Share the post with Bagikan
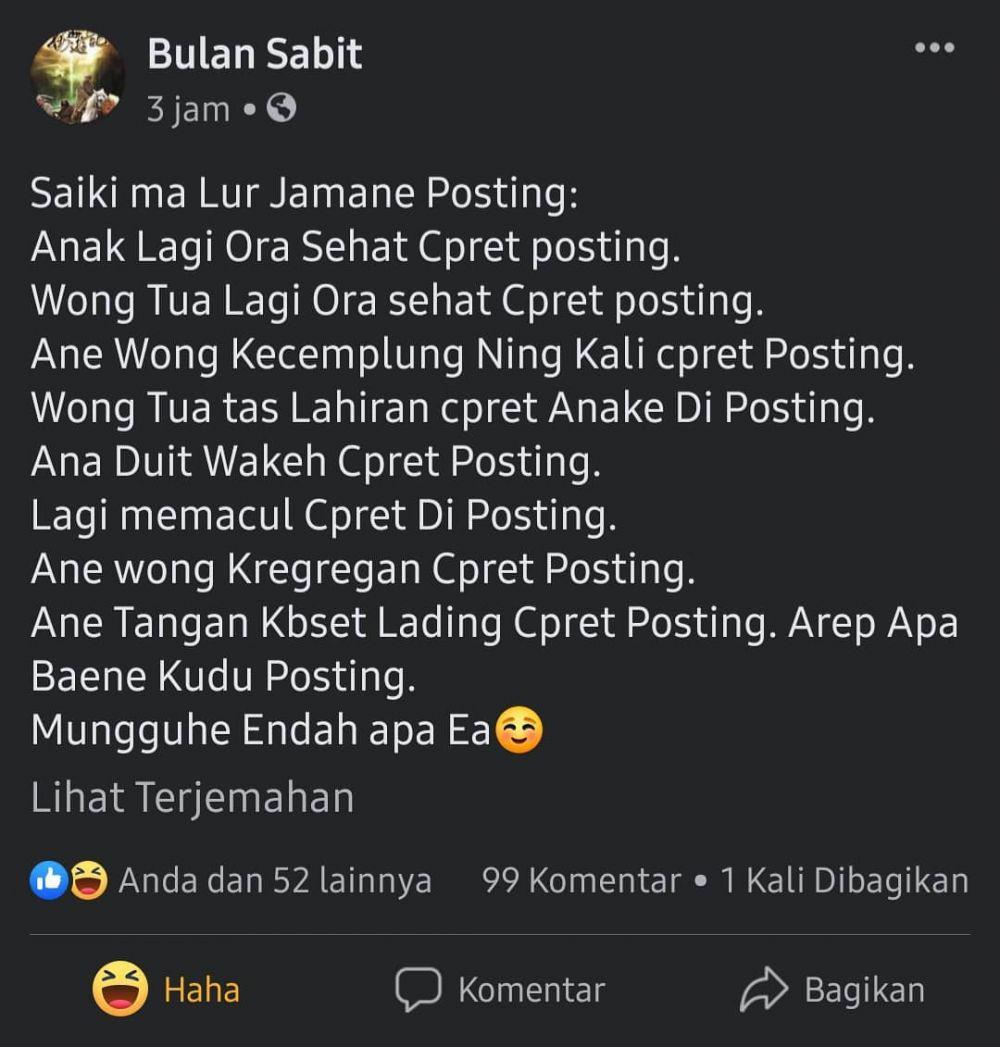 click(x=832, y=990)
